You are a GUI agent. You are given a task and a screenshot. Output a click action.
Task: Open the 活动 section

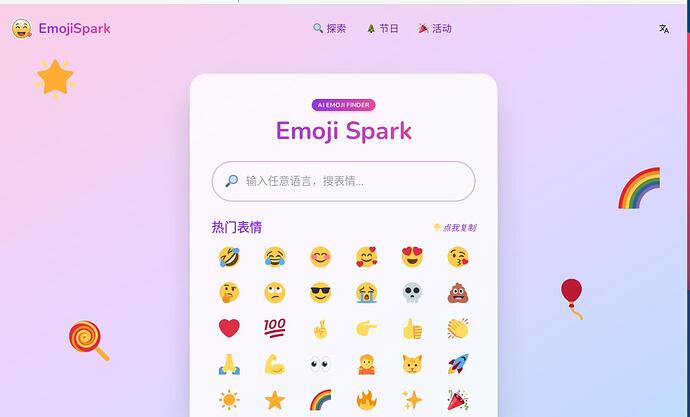point(435,29)
